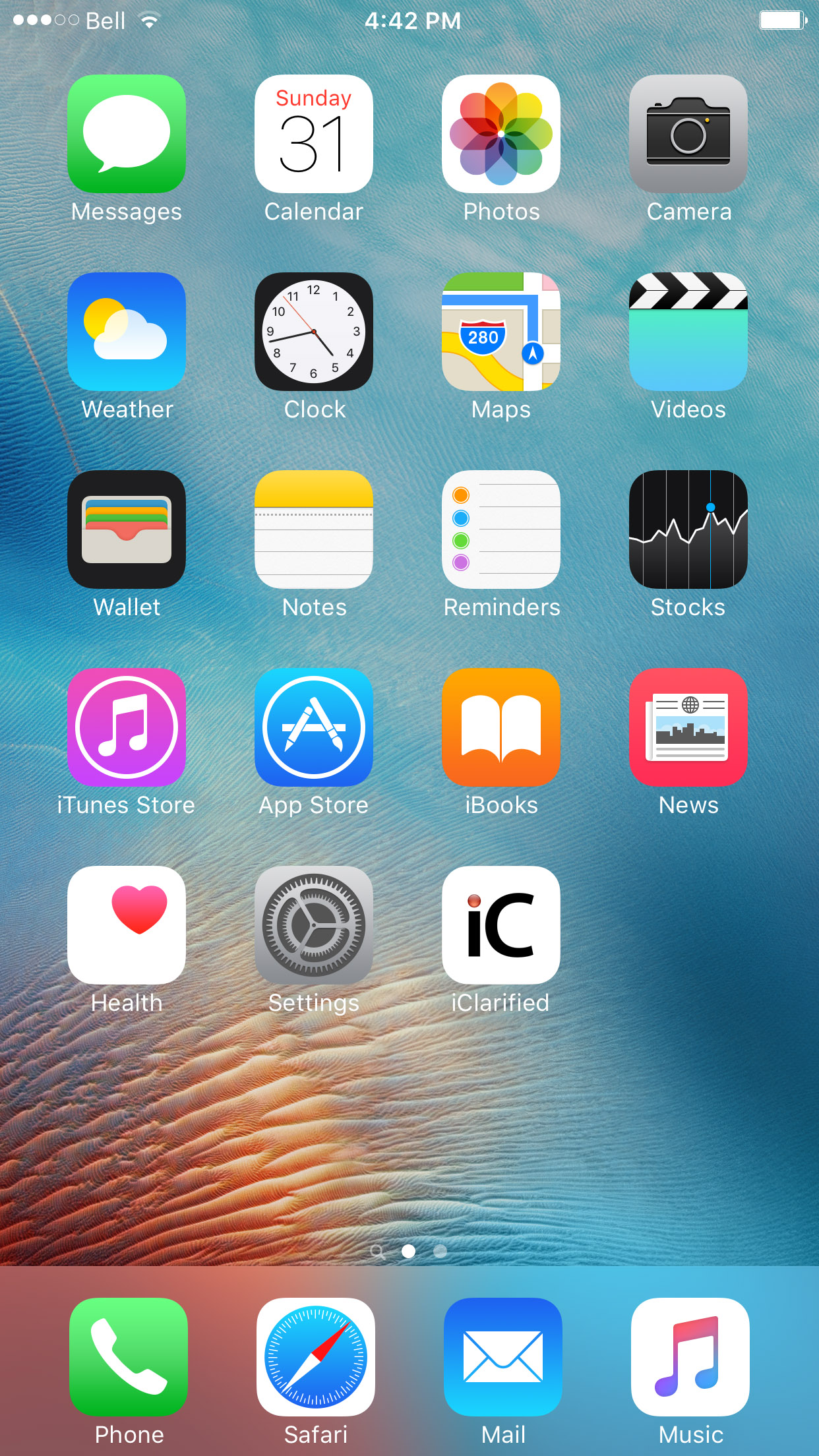Open the Videos app

688,332
